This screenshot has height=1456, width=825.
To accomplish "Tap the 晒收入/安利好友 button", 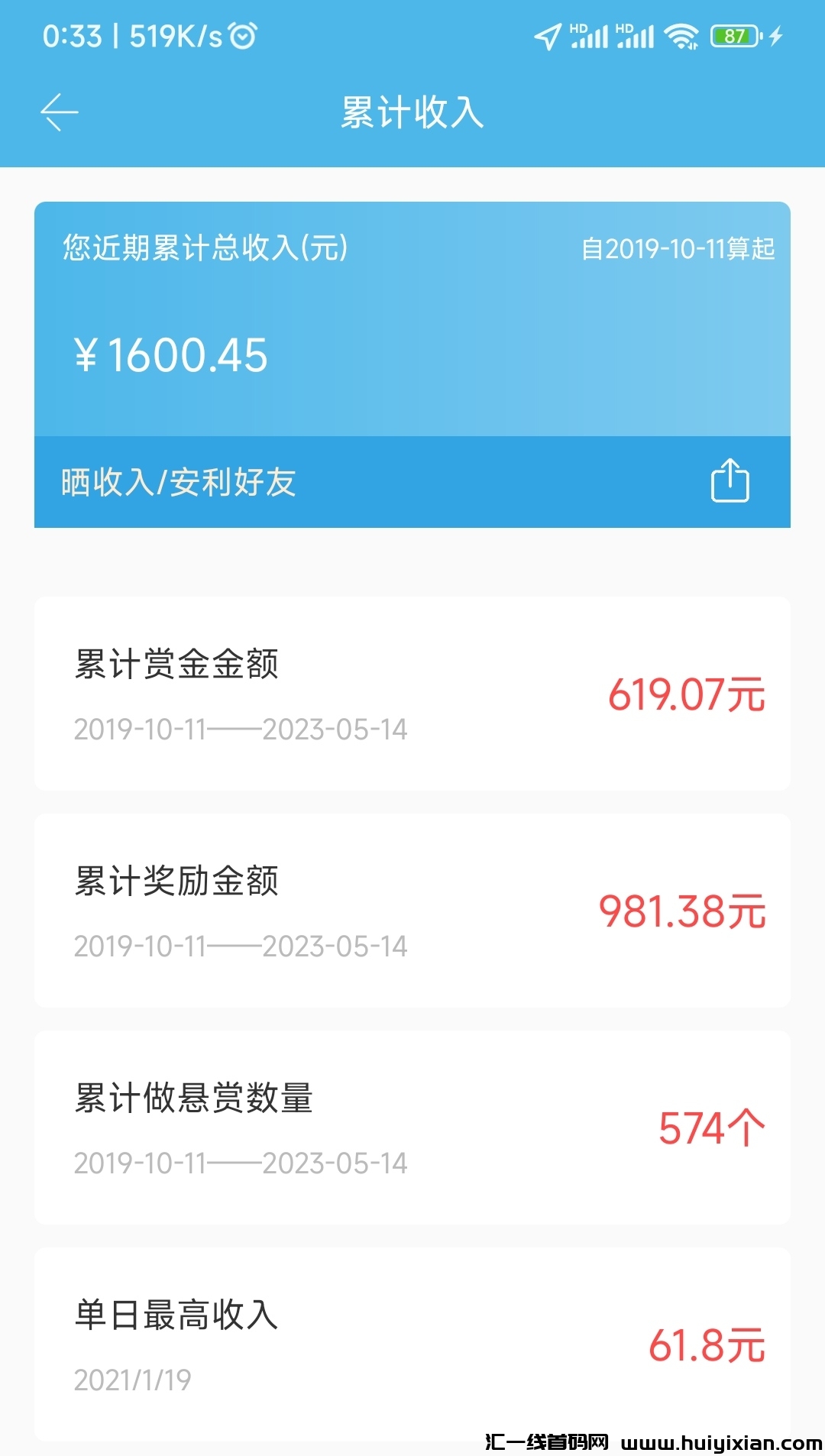I will click(178, 481).
